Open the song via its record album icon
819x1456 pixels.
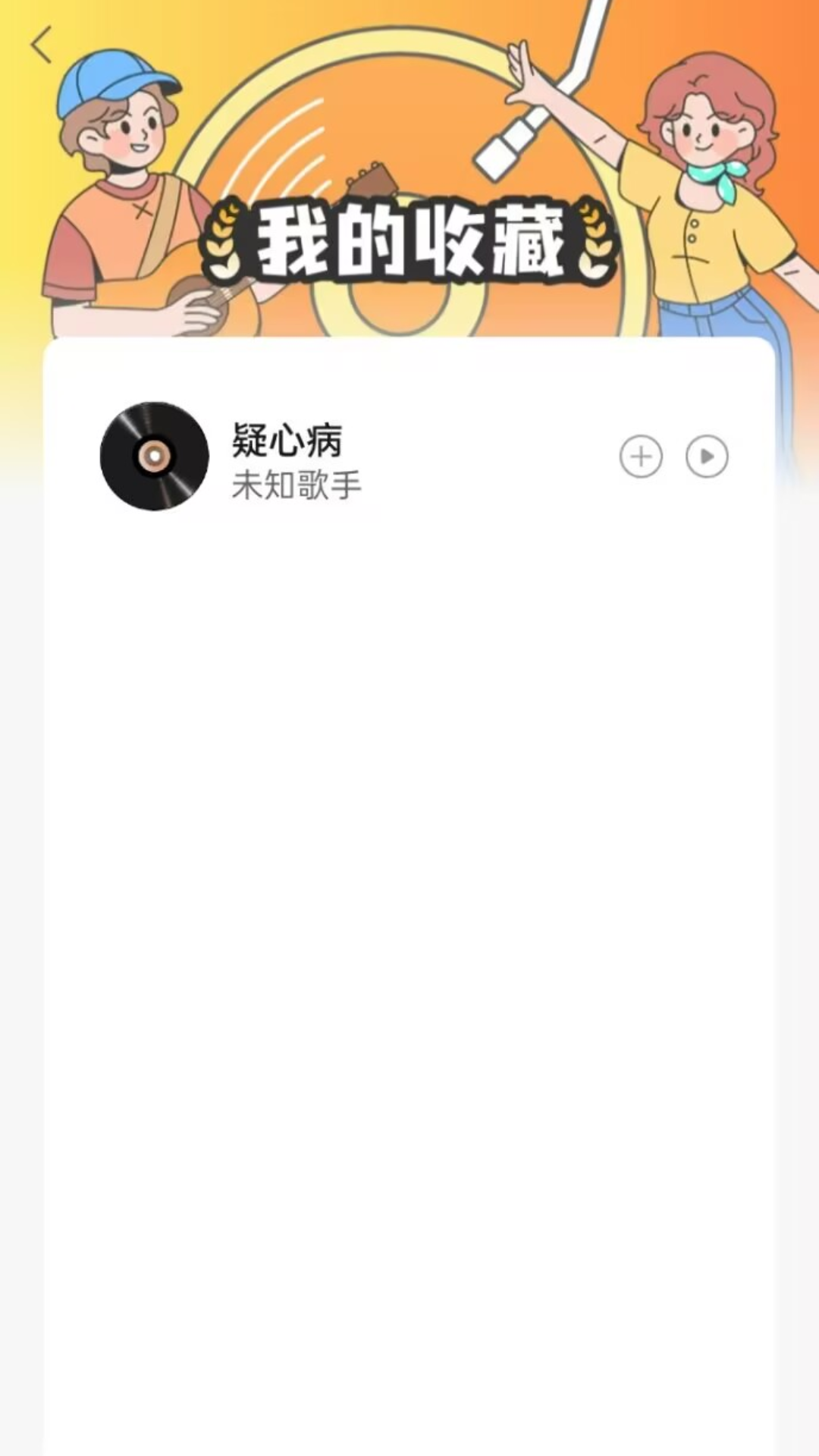pos(153,456)
